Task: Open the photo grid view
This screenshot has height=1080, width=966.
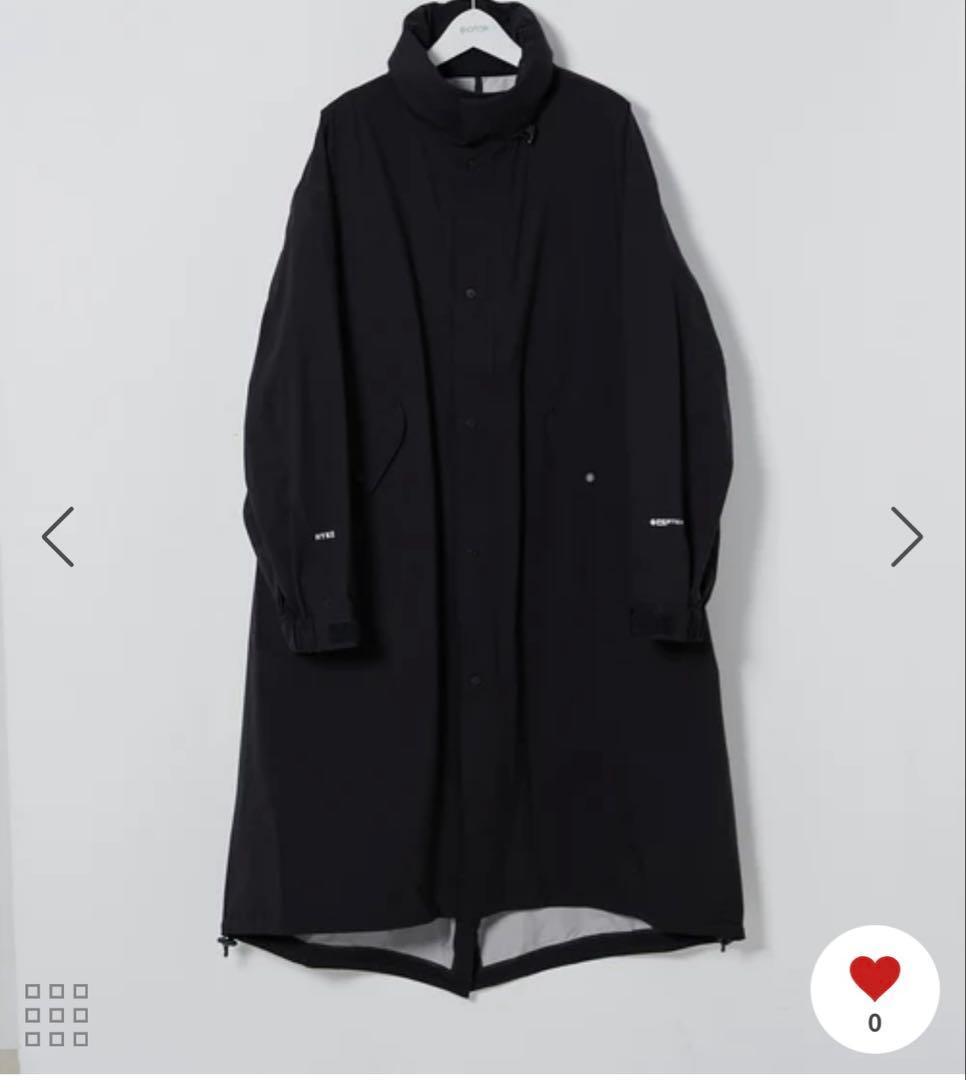Action: 57,1014
